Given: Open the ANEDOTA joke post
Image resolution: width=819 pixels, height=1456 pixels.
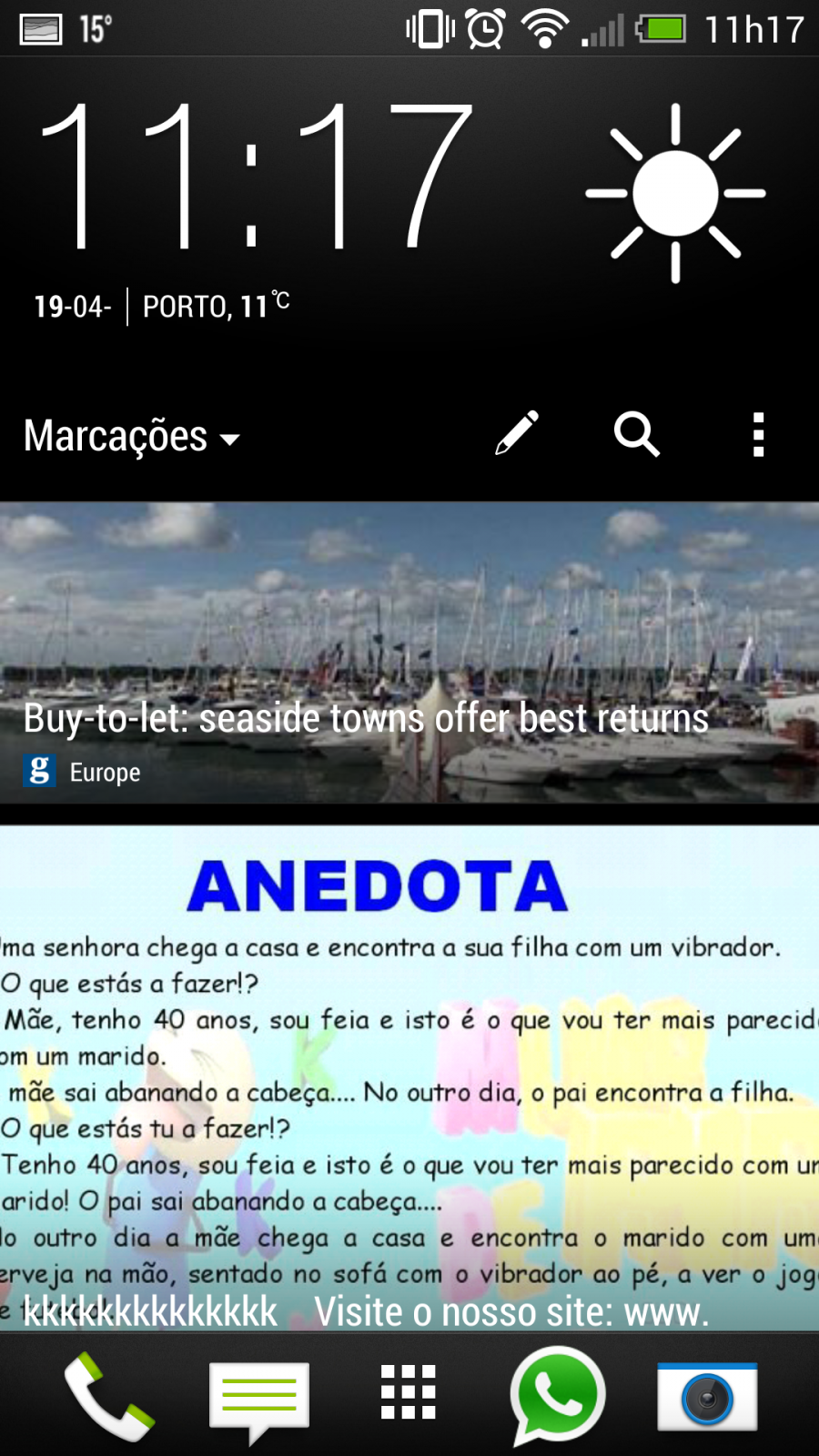Looking at the screenshot, I should click(409, 1078).
